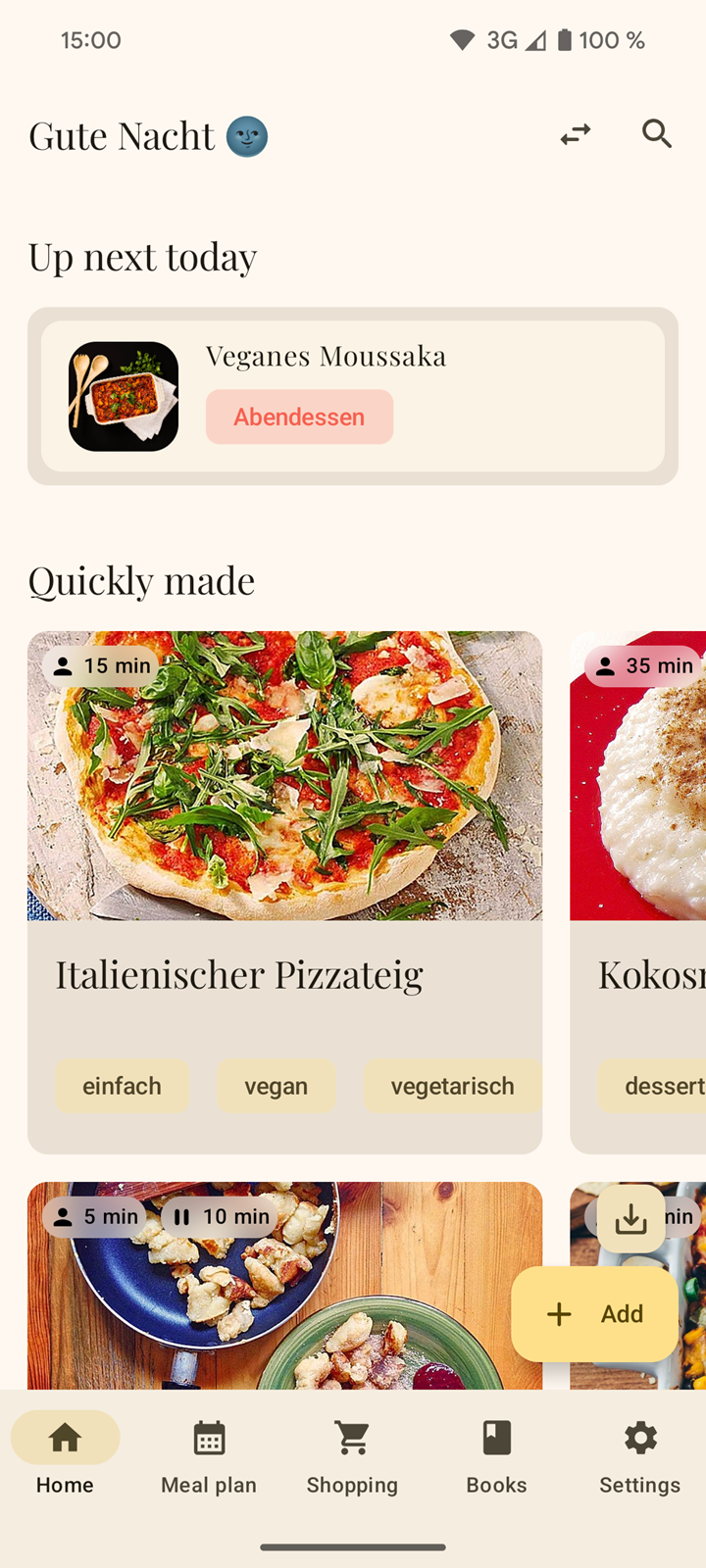
Task: Tap the dessert tag chip
Action: coord(652,1086)
